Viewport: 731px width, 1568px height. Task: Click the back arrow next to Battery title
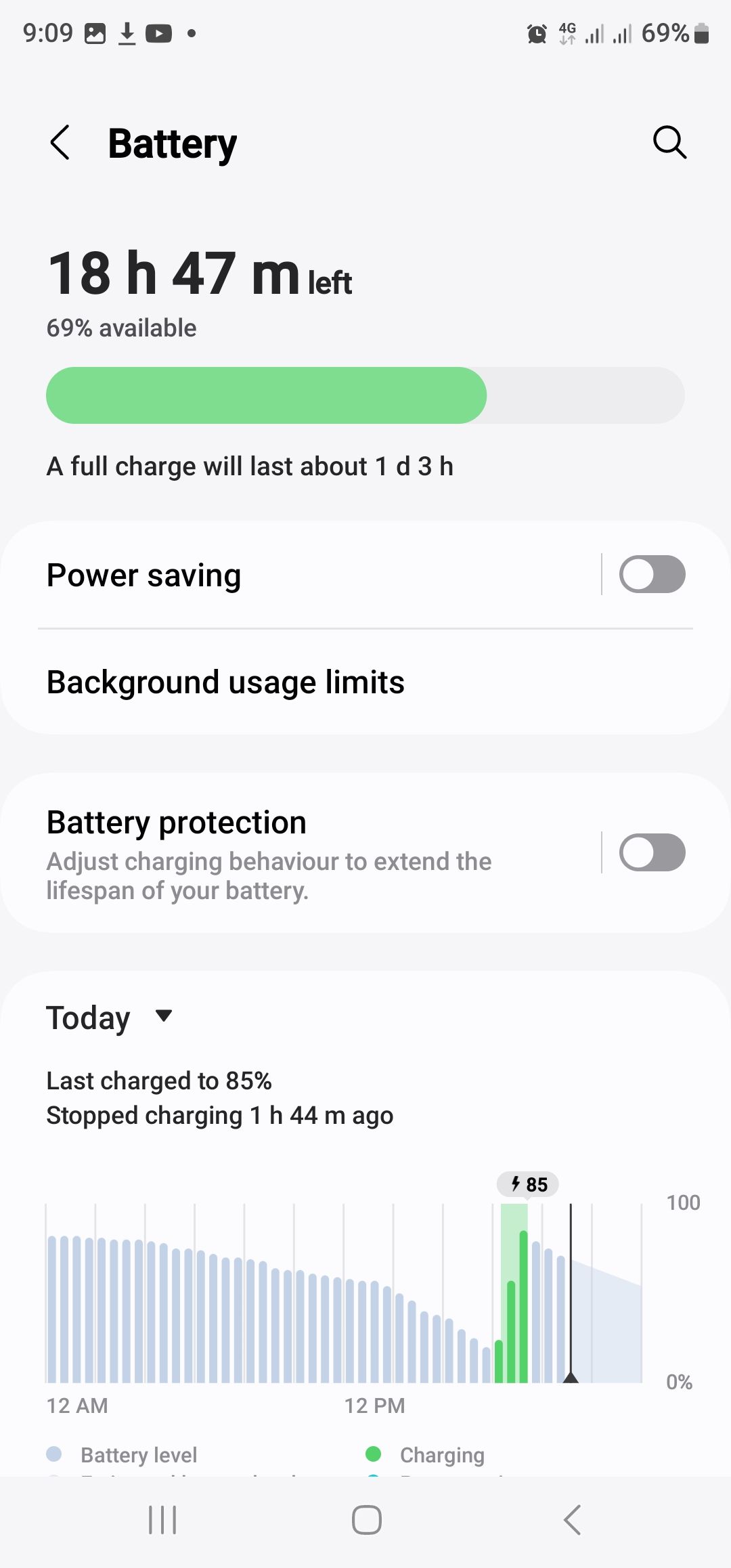[60, 142]
